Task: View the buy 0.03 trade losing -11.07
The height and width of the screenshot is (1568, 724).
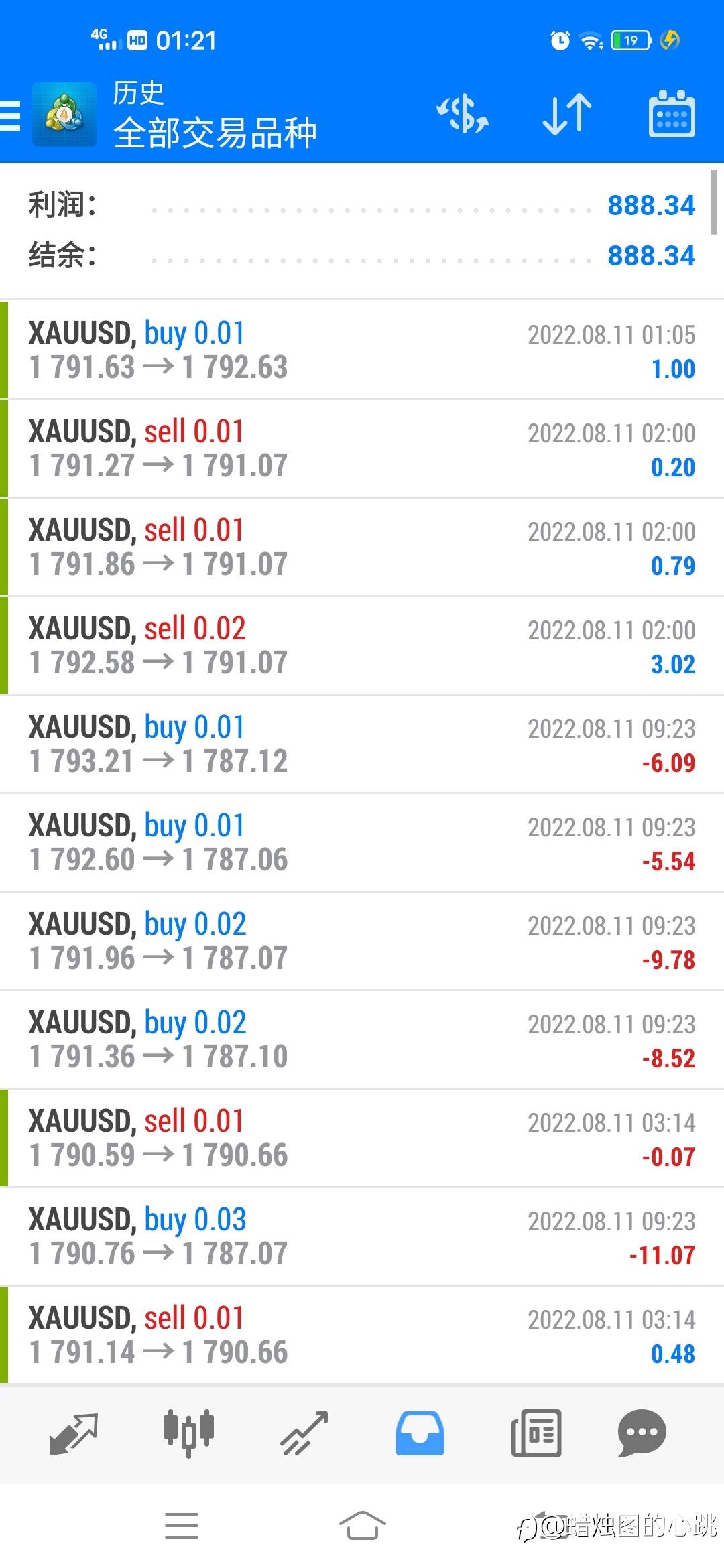Action: point(362,1236)
